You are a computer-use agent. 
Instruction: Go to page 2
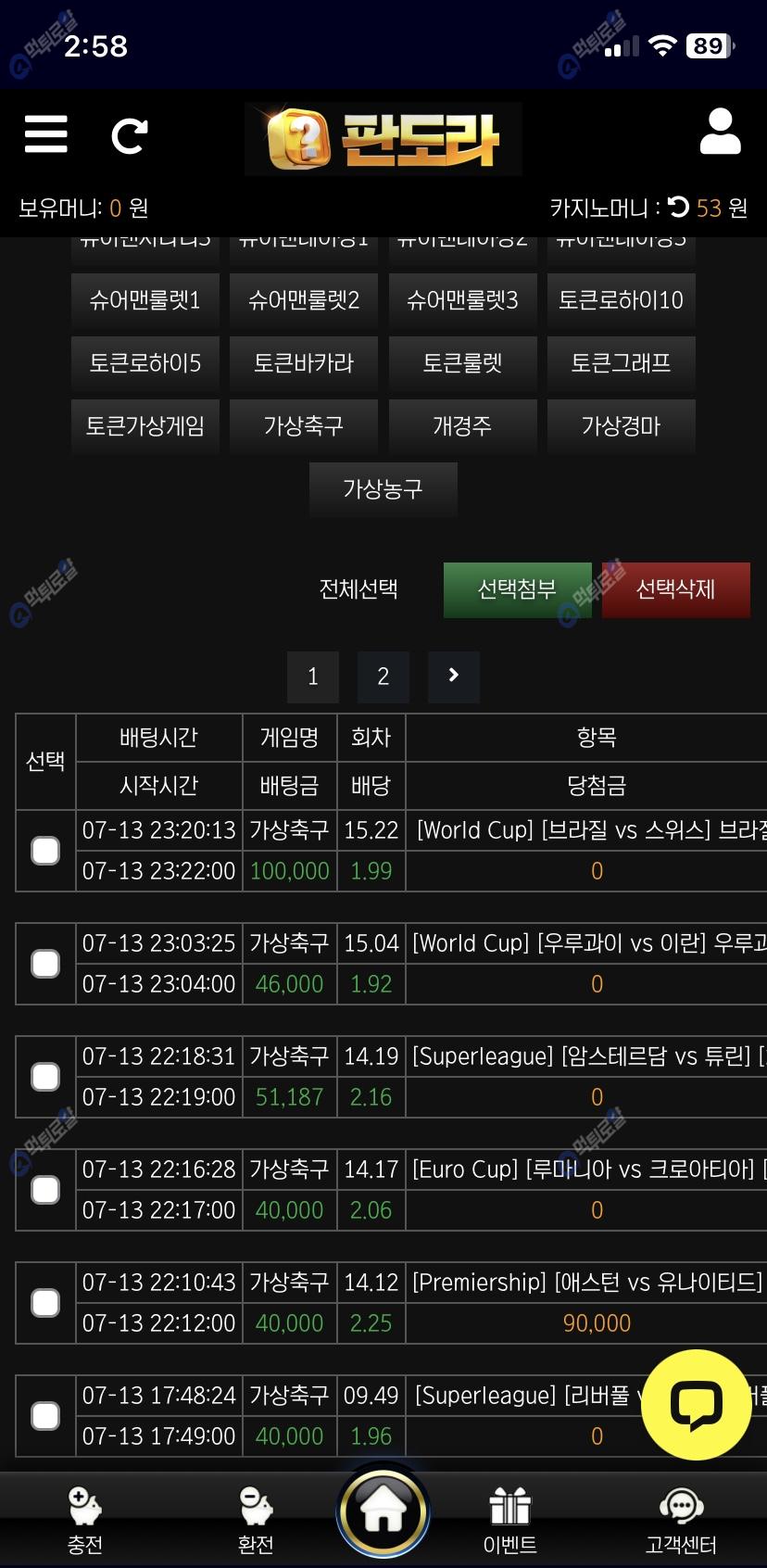tap(383, 677)
